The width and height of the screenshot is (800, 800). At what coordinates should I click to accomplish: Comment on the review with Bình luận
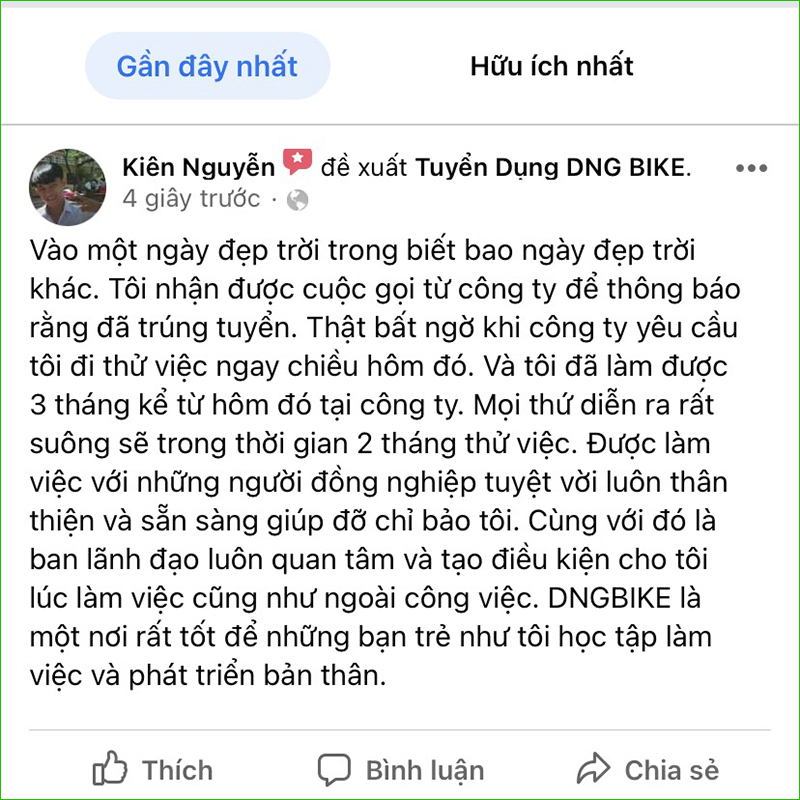click(401, 770)
